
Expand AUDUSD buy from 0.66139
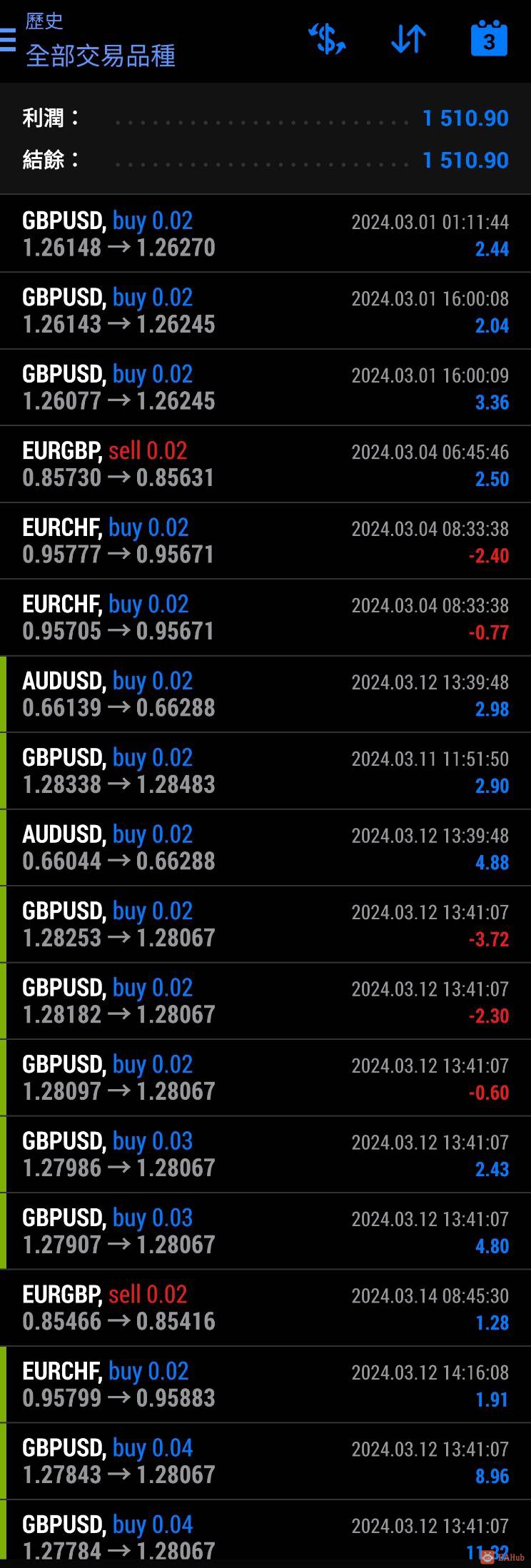265,694
